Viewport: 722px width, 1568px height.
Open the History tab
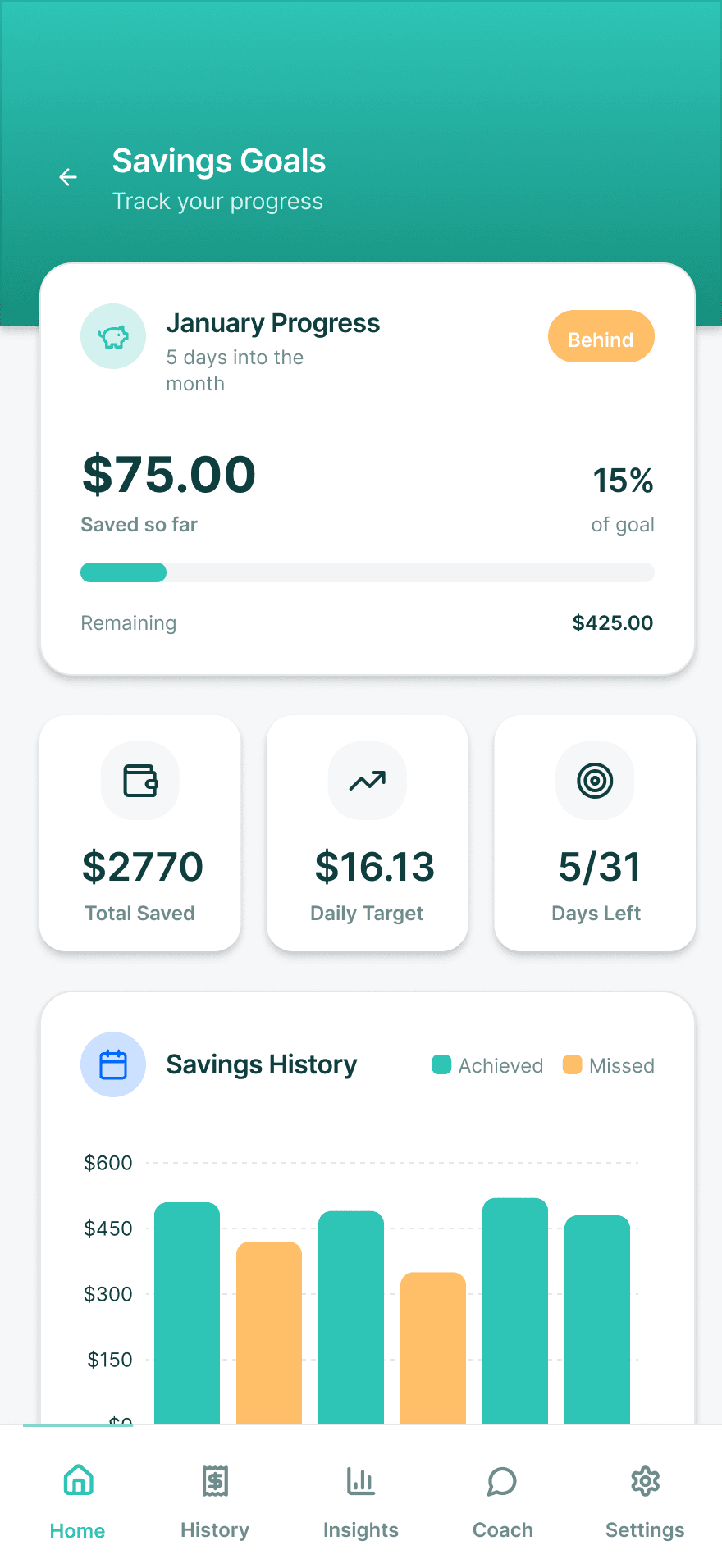pyautogui.click(x=215, y=1497)
